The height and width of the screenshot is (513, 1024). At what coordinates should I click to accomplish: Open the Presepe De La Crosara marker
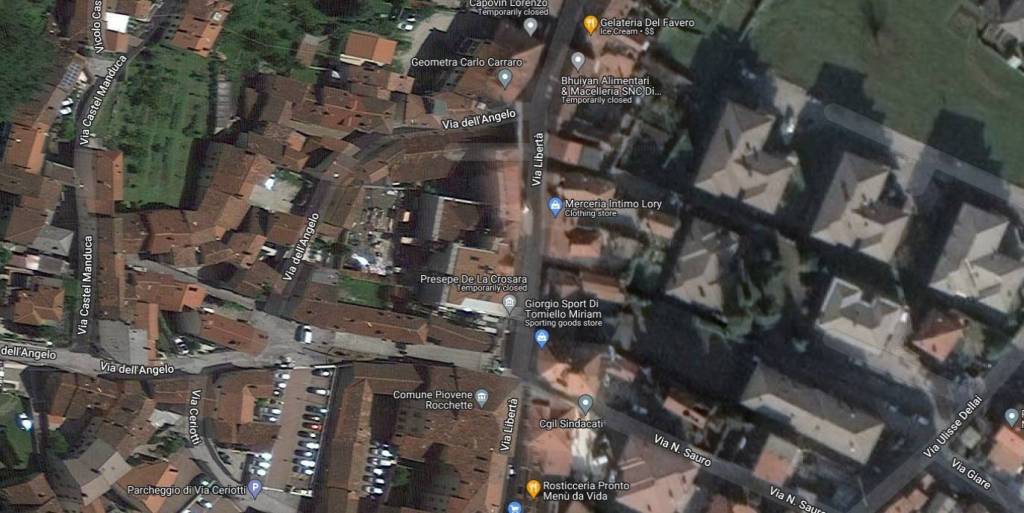point(509,303)
